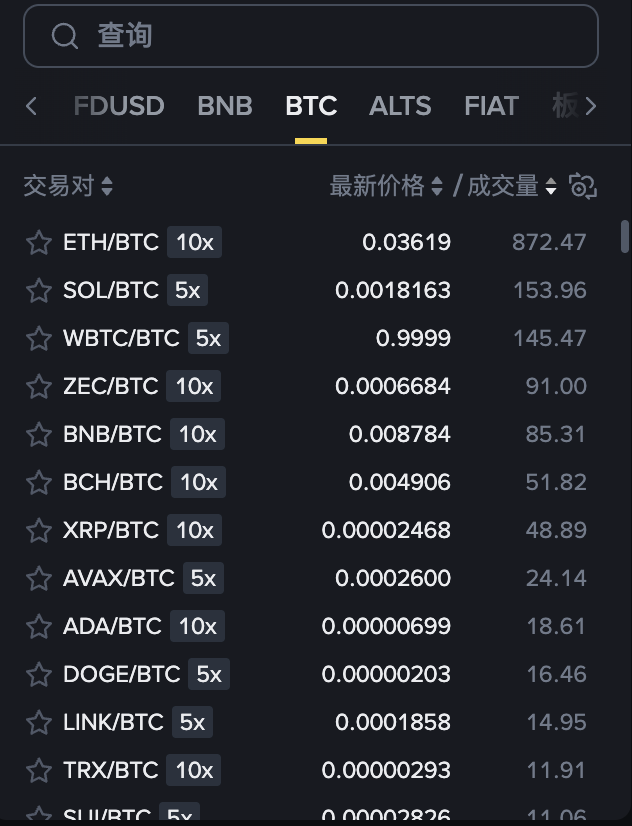The height and width of the screenshot is (826, 632).
Task: Add ETH/BTC to favorites
Action: point(39,243)
